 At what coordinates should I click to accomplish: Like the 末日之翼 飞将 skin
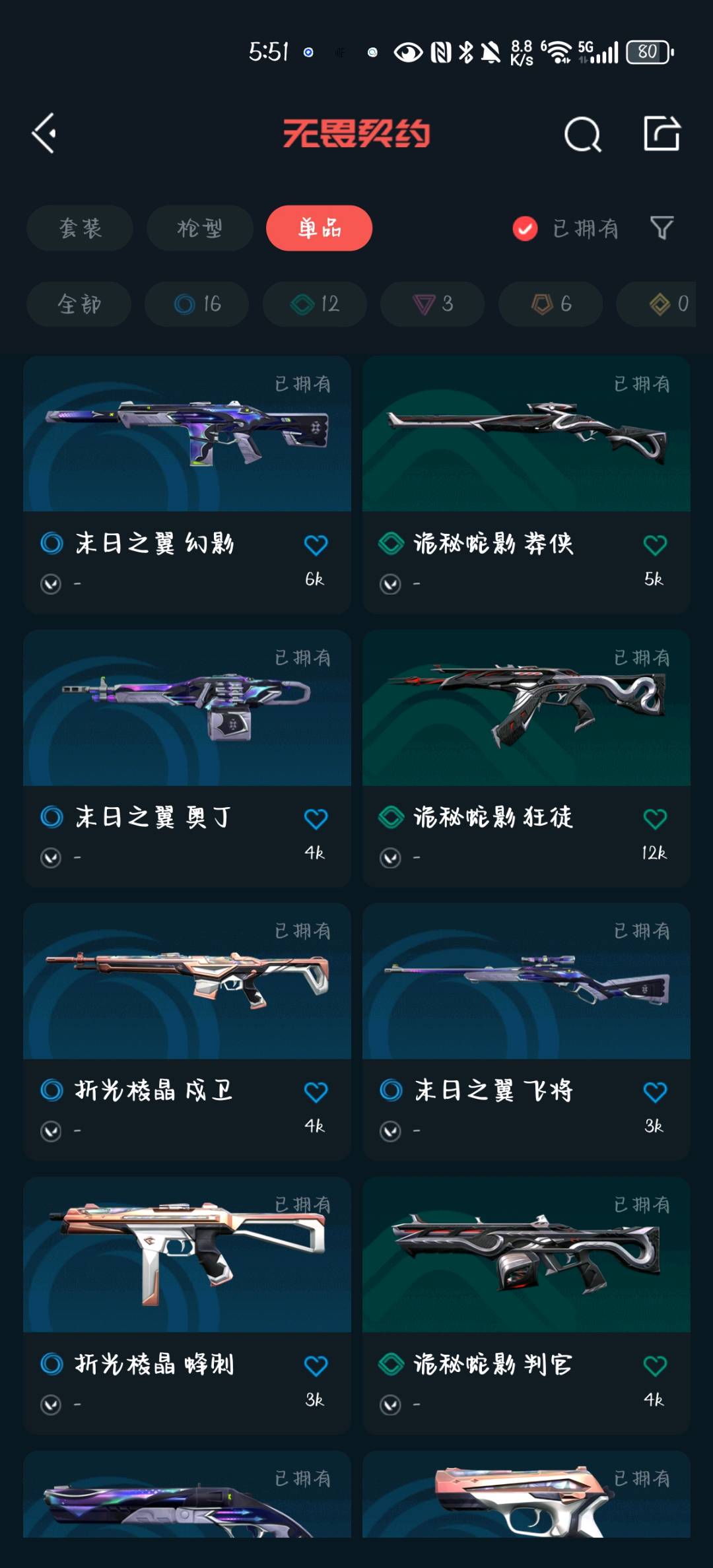point(654,1093)
